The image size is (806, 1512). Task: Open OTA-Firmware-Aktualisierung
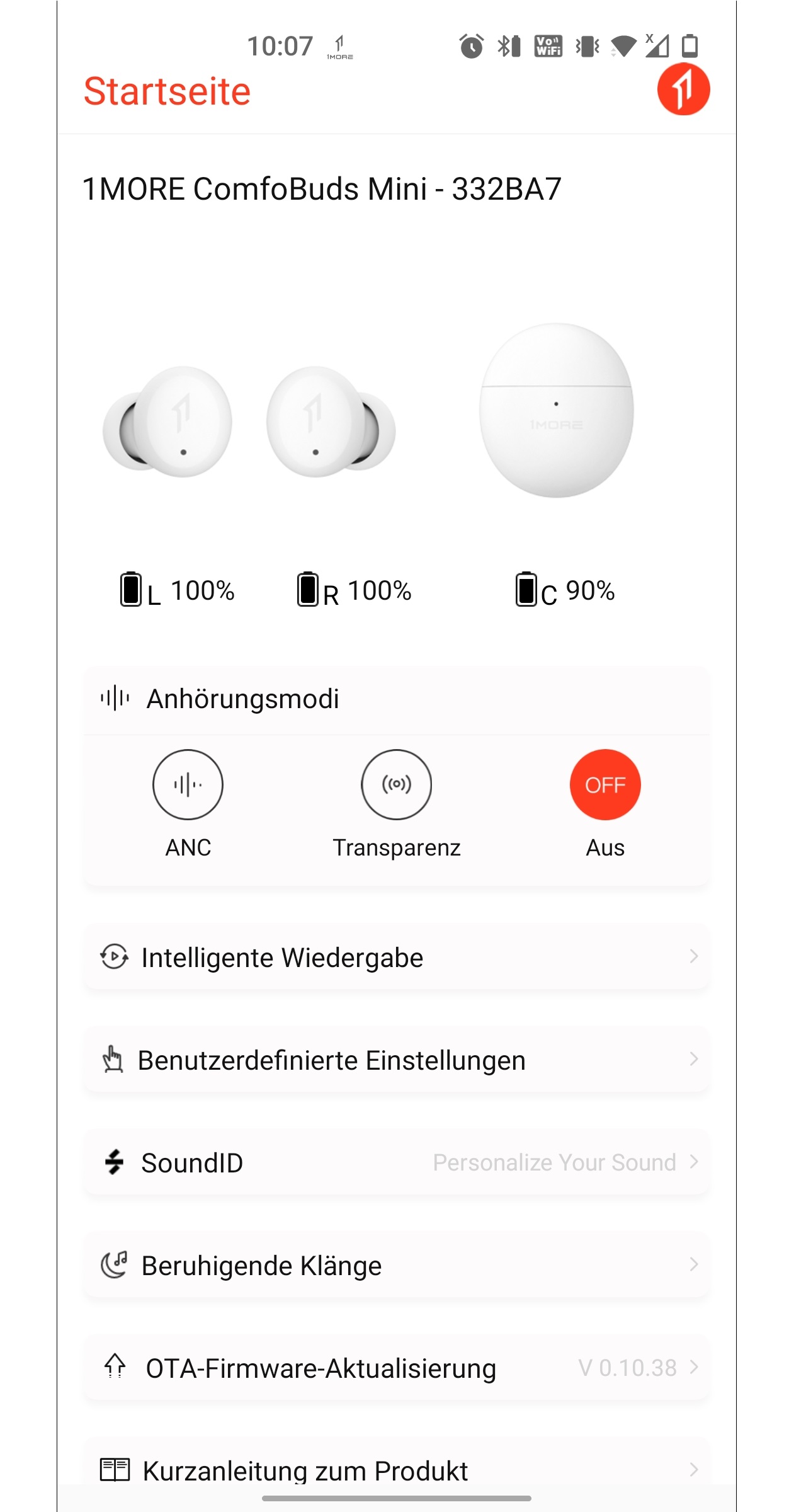(x=397, y=1368)
